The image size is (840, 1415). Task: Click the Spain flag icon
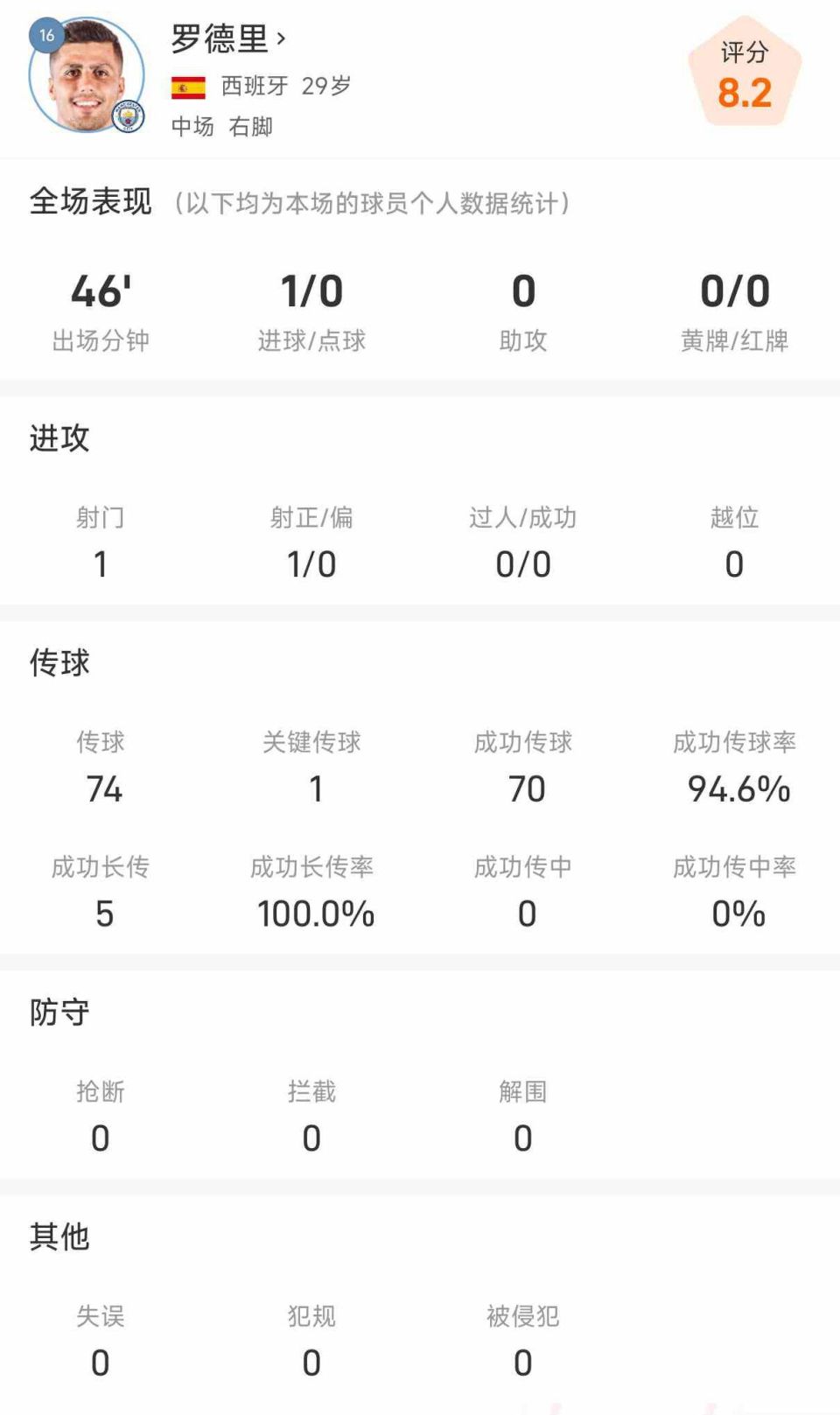(186, 88)
